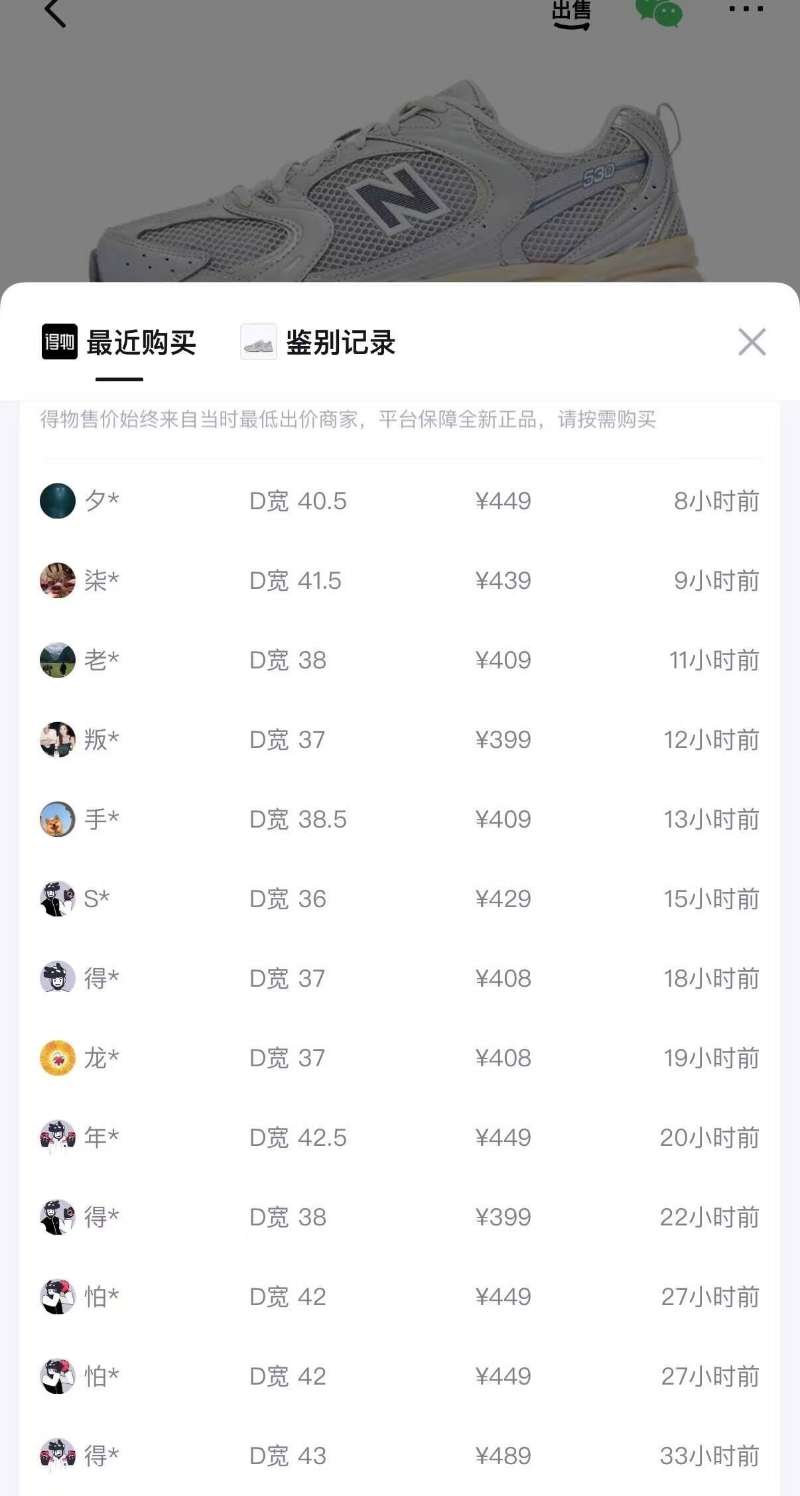Open 叛*'s profile avatar
Image resolution: width=800 pixels, height=1496 pixels.
[57, 739]
